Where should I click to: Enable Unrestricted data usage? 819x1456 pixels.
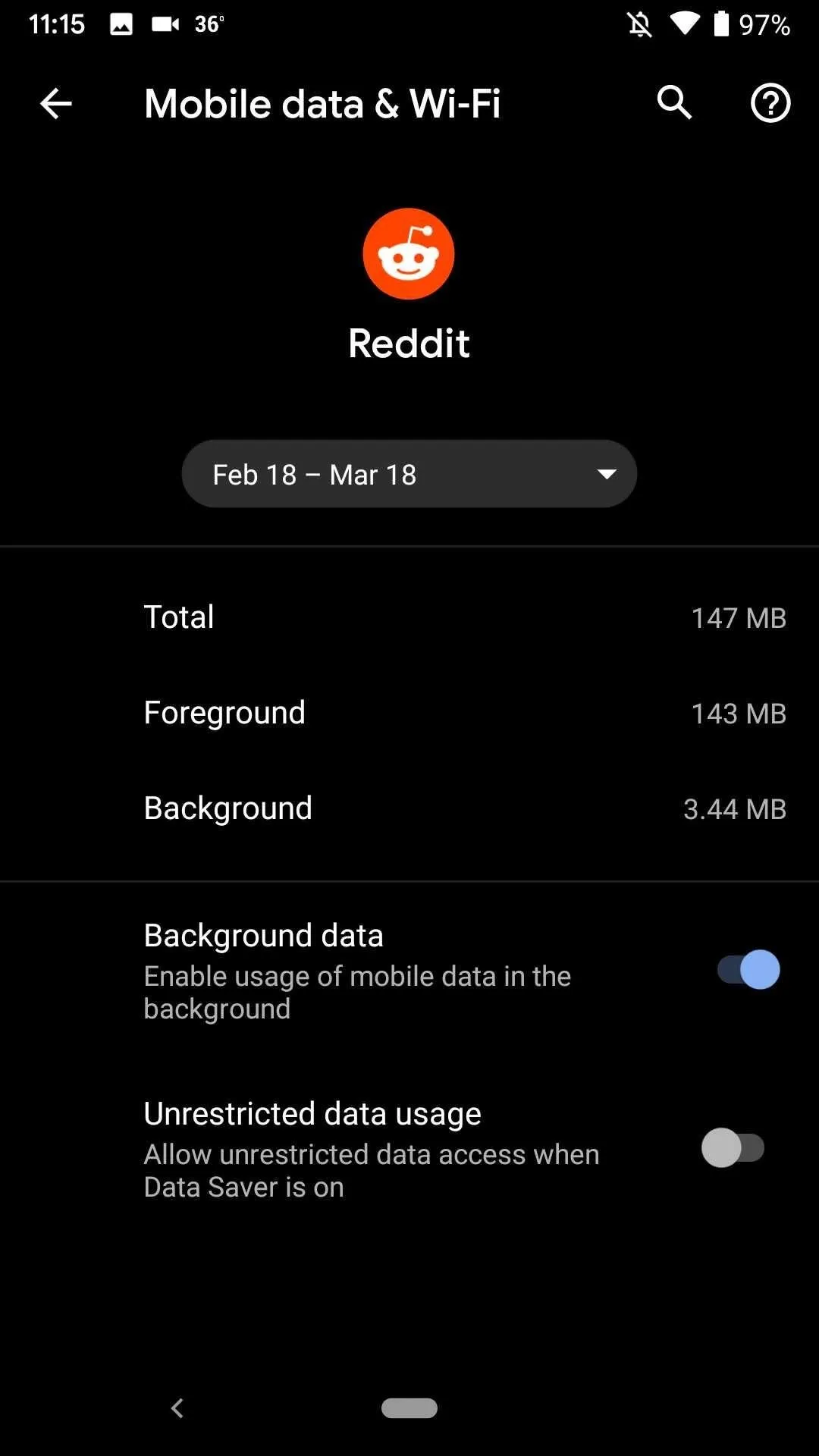pyautogui.click(x=733, y=1148)
